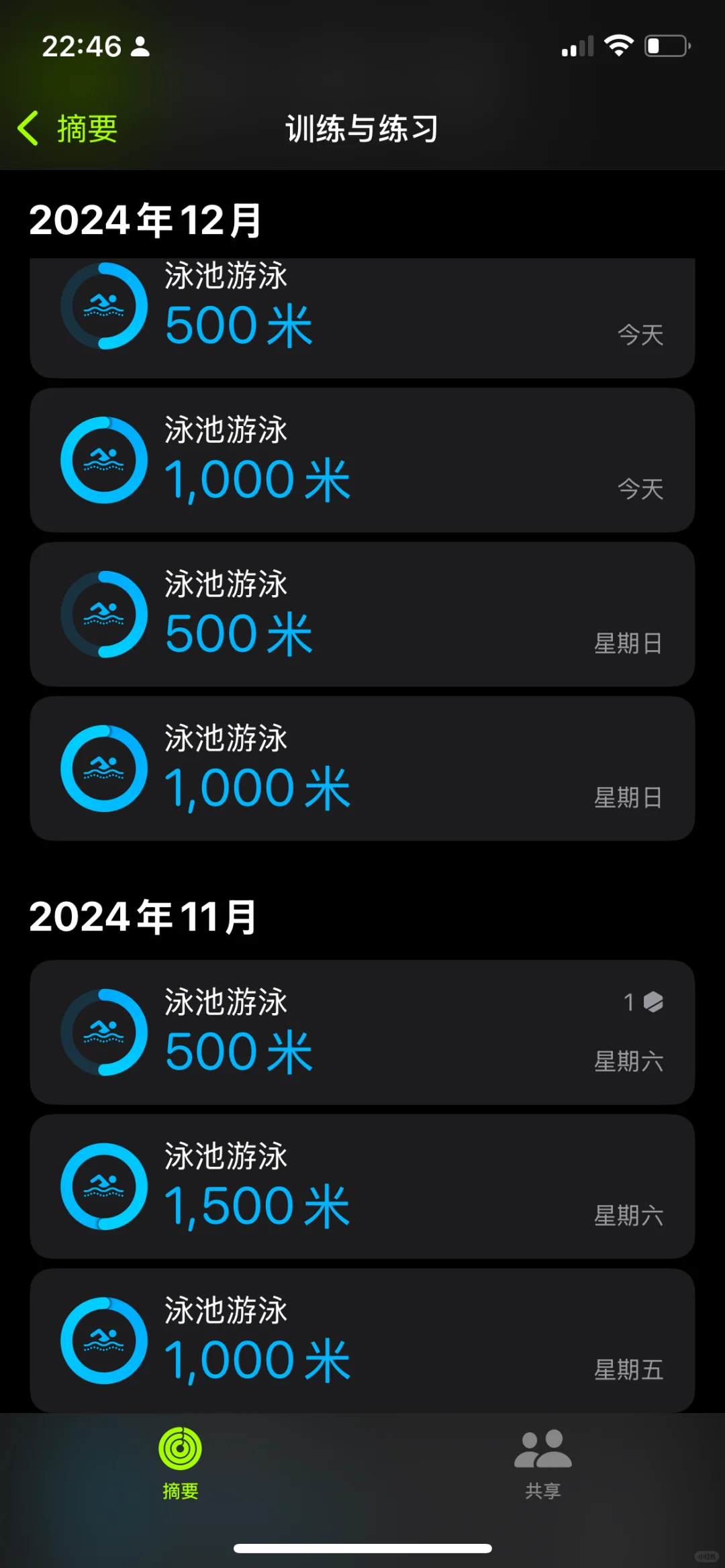
Task: Open today's 1,000米 泳池游泳 workout
Action: click(362, 460)
